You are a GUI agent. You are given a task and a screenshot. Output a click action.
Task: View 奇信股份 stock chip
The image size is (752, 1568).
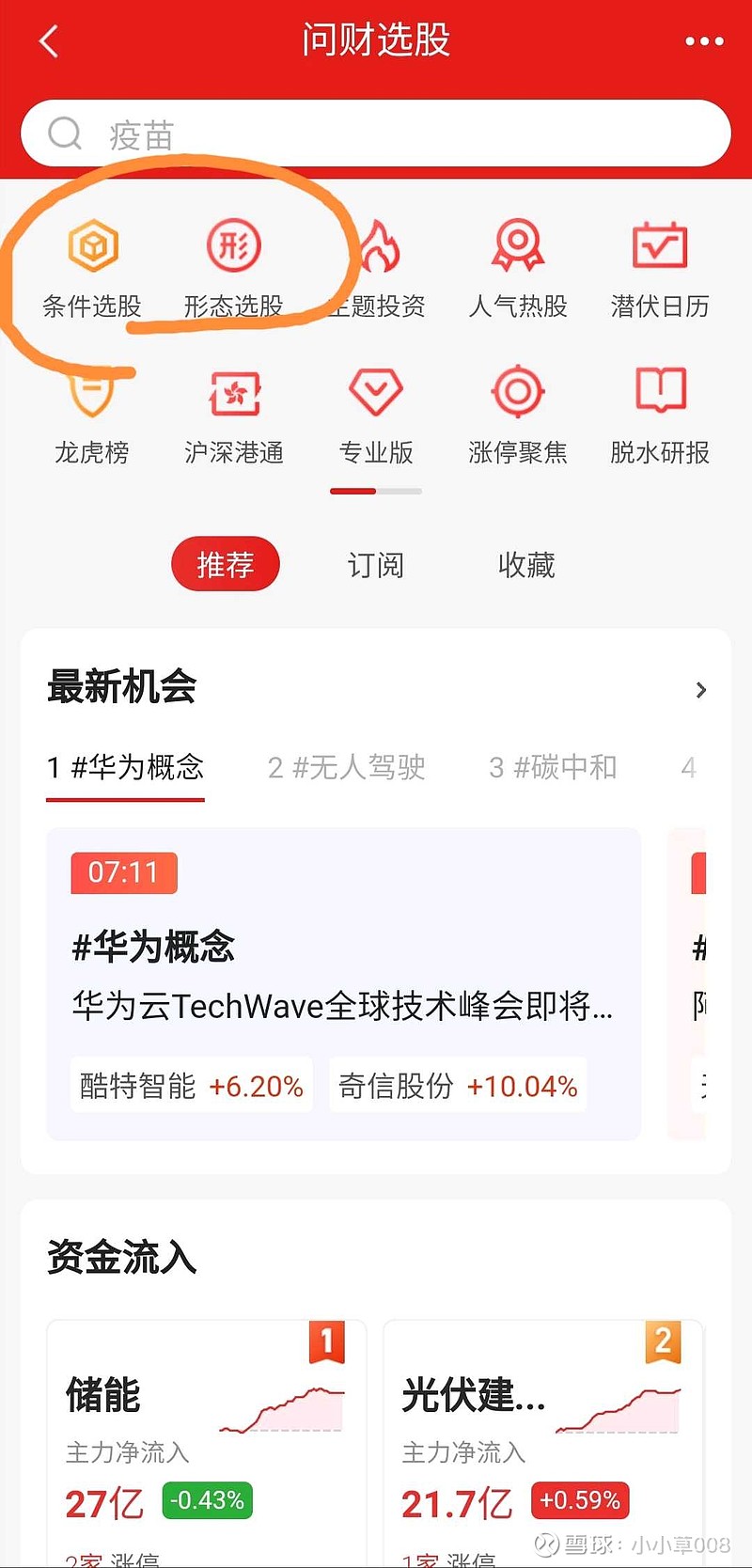click(x=458, y=1086)
